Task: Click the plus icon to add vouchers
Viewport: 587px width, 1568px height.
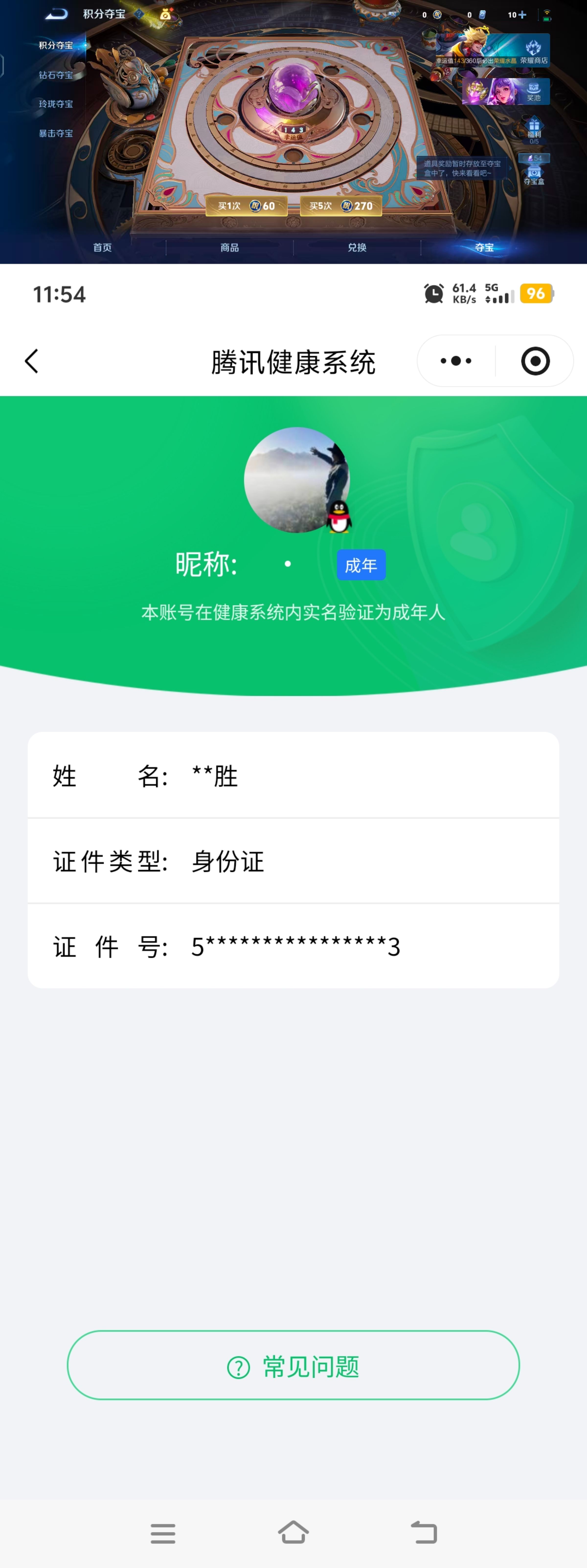Action: click(522, 14)
